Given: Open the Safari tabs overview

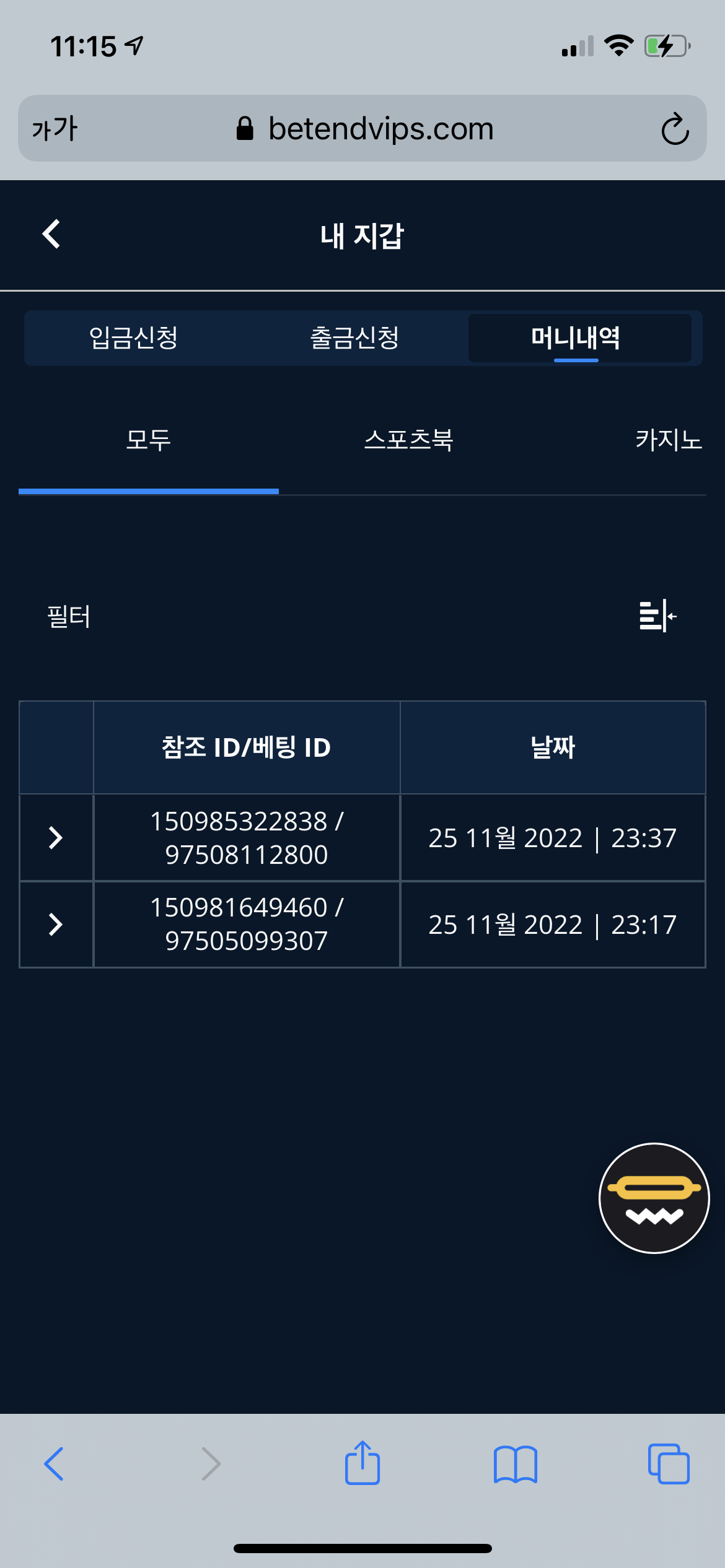Looking at the screenshot, I should click(669, 1464).
